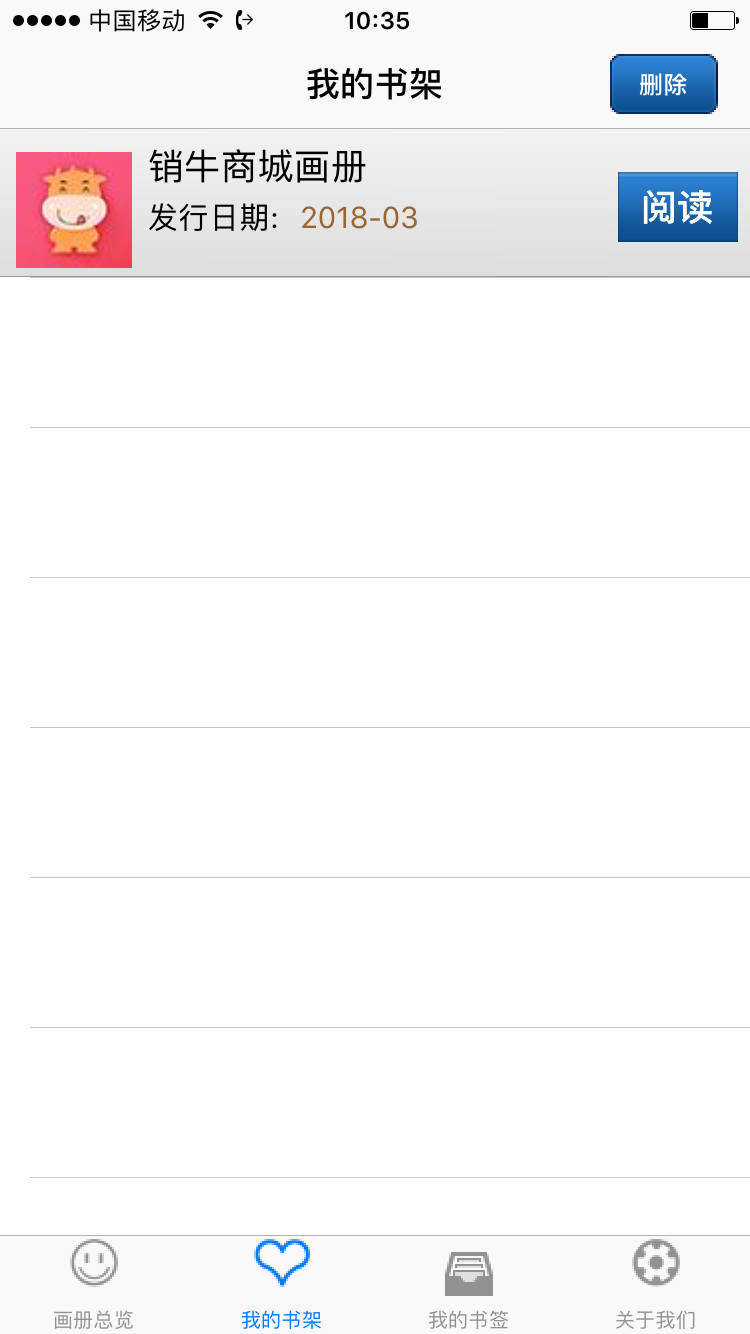Select the 我的书架 tab
This screenshot has width=750, height=1334.
click(x=281, y=1285)
